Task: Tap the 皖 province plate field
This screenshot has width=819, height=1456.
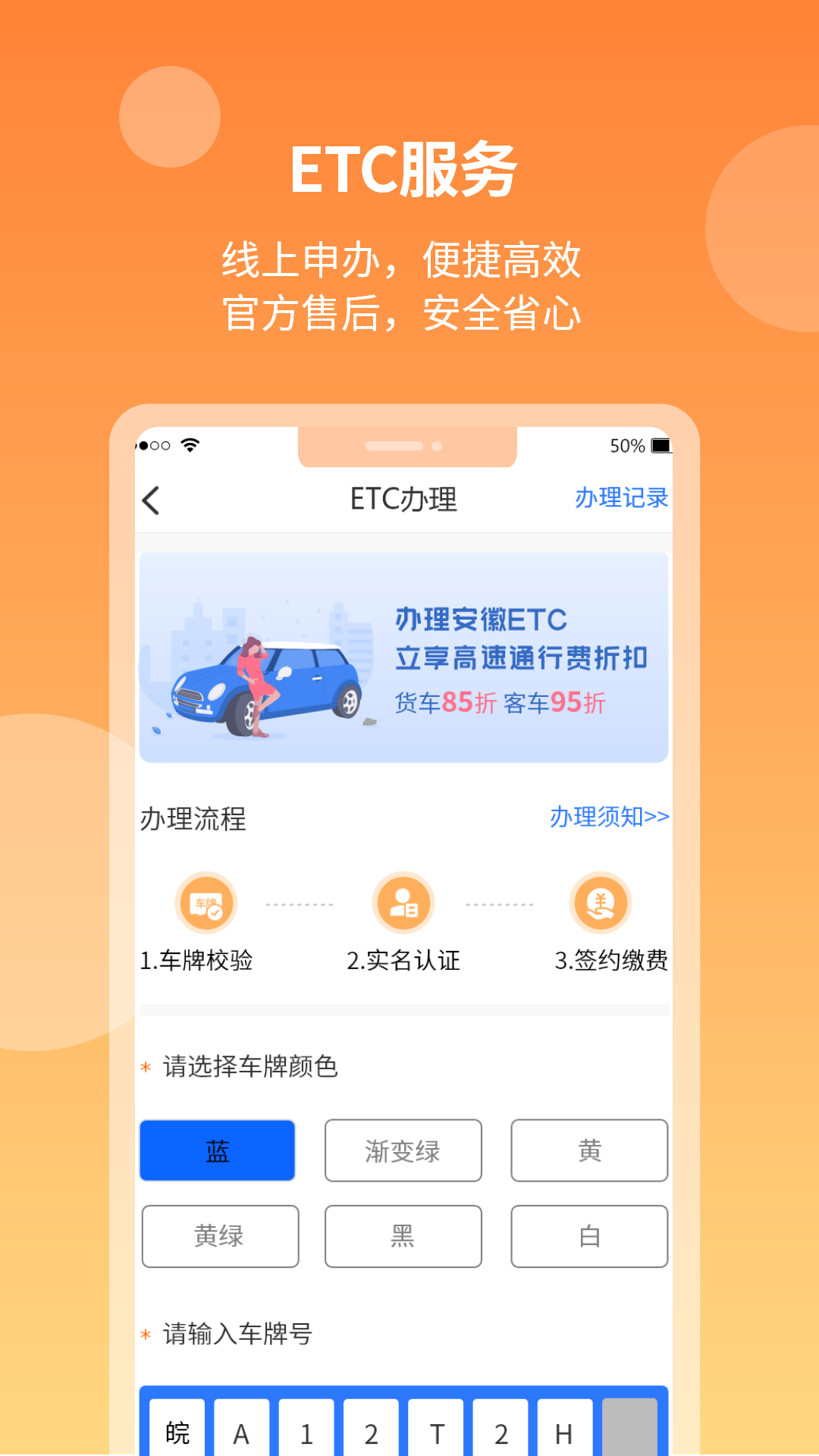Action: (x=177, y=1430)
